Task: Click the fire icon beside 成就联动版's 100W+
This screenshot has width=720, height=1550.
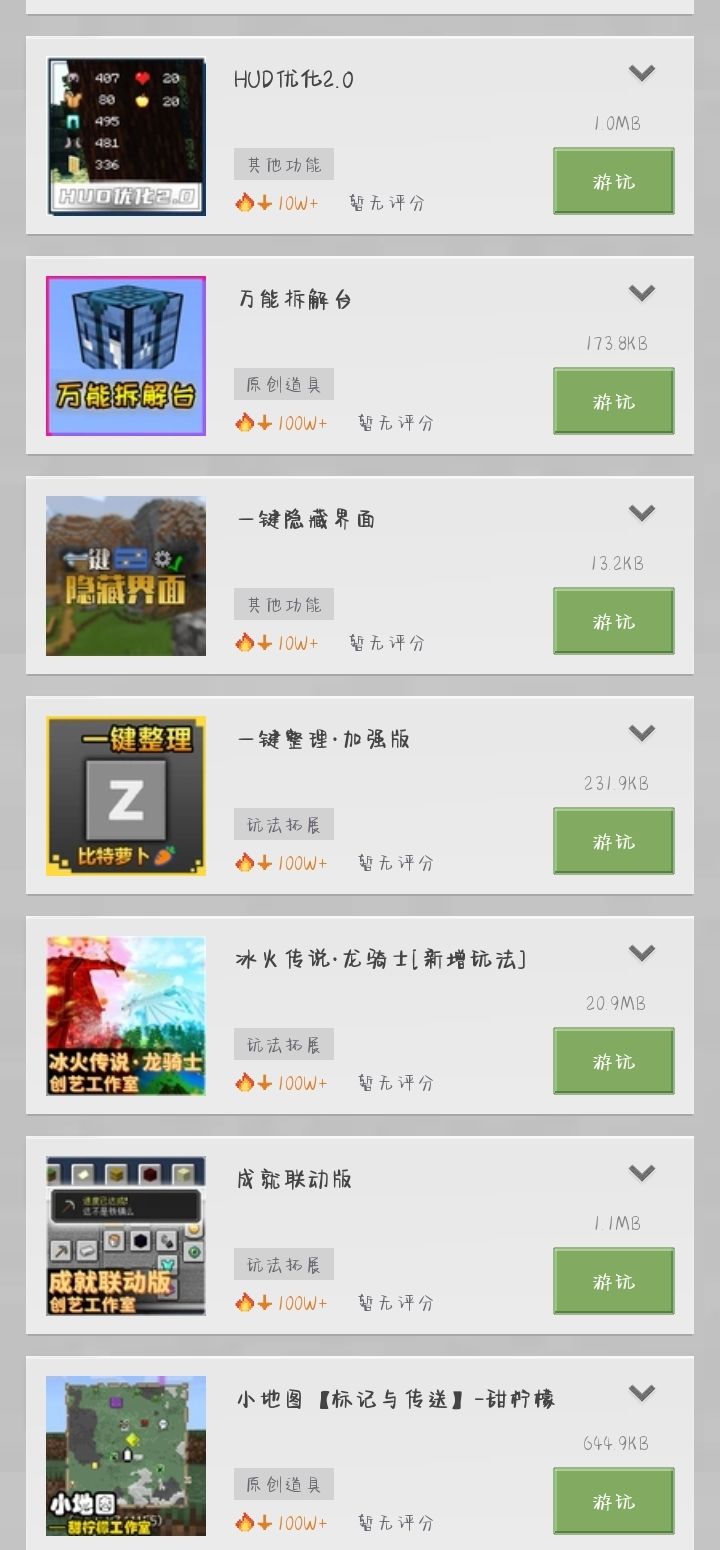Action: point(246,1303)
